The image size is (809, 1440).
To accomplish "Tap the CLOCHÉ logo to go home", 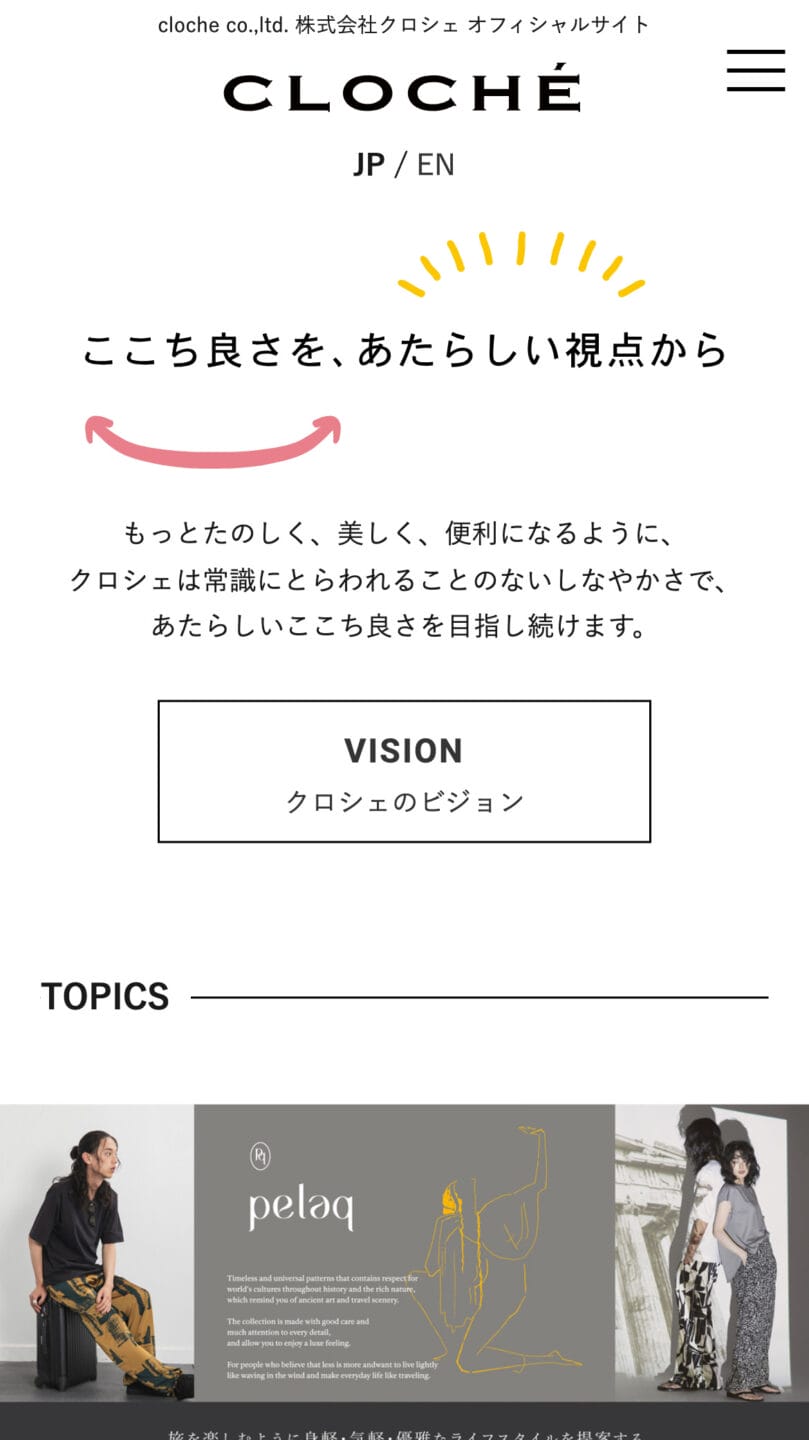I will pyautogui.click(x=402, y=91).
